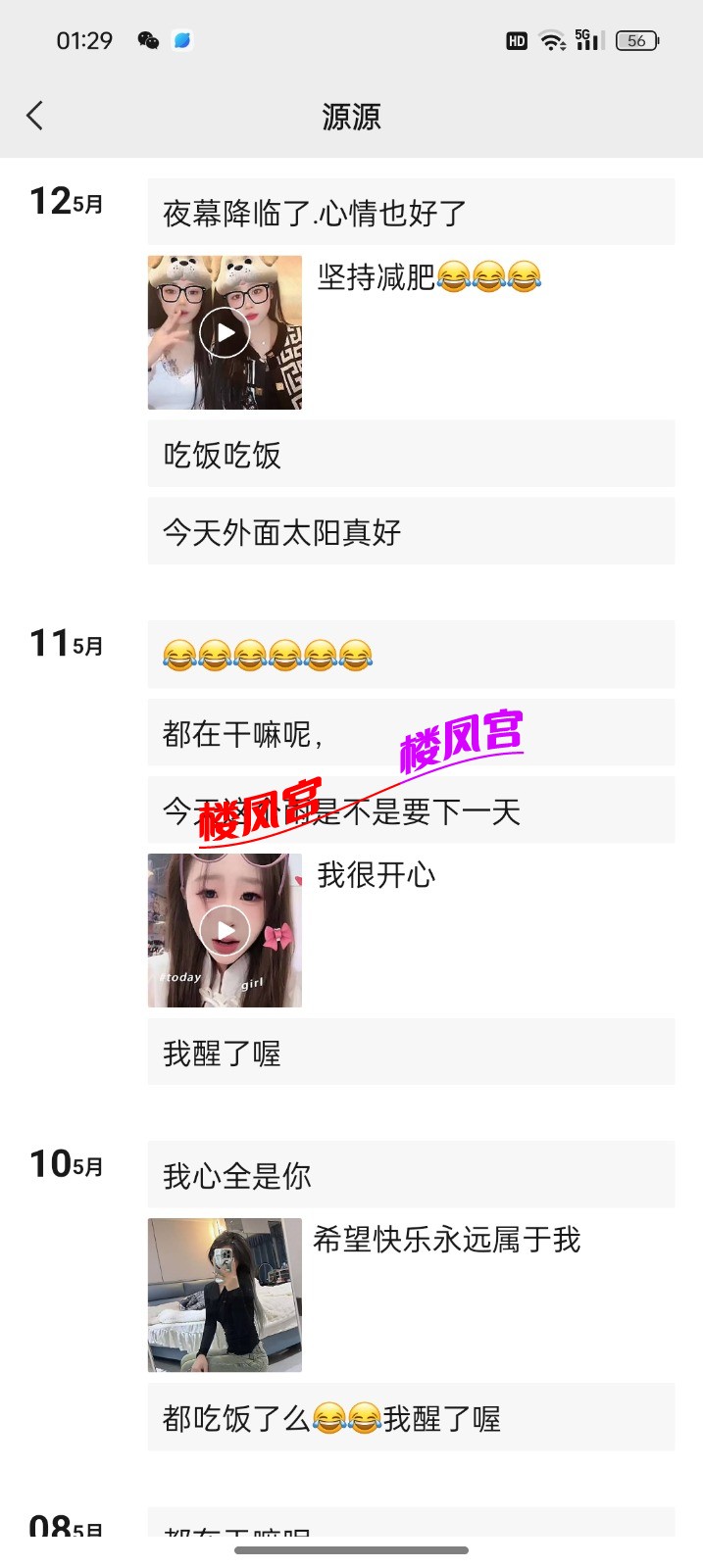
Task: Go back from 源源's moments page
Action: [35, 116]
